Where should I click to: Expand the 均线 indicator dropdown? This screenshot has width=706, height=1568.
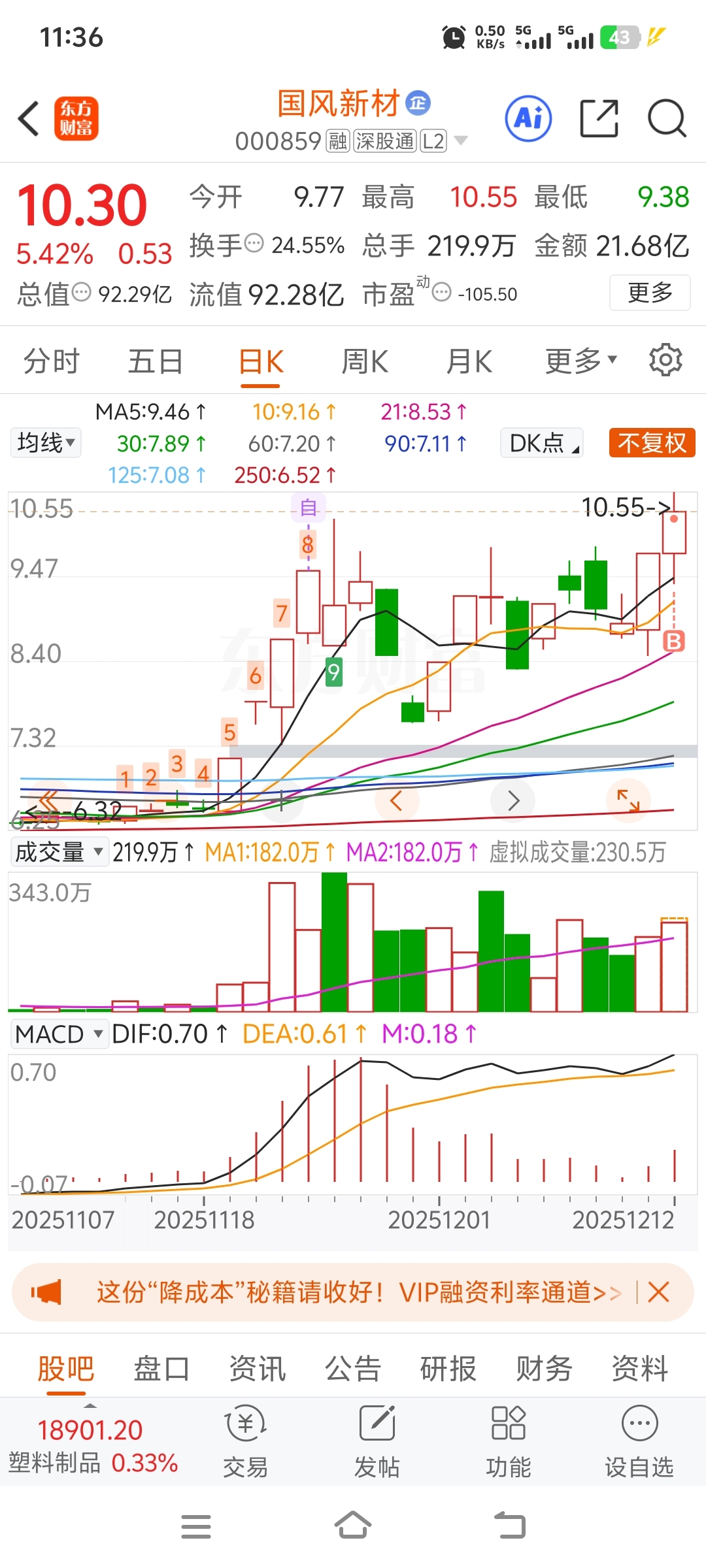click(46, 443)
